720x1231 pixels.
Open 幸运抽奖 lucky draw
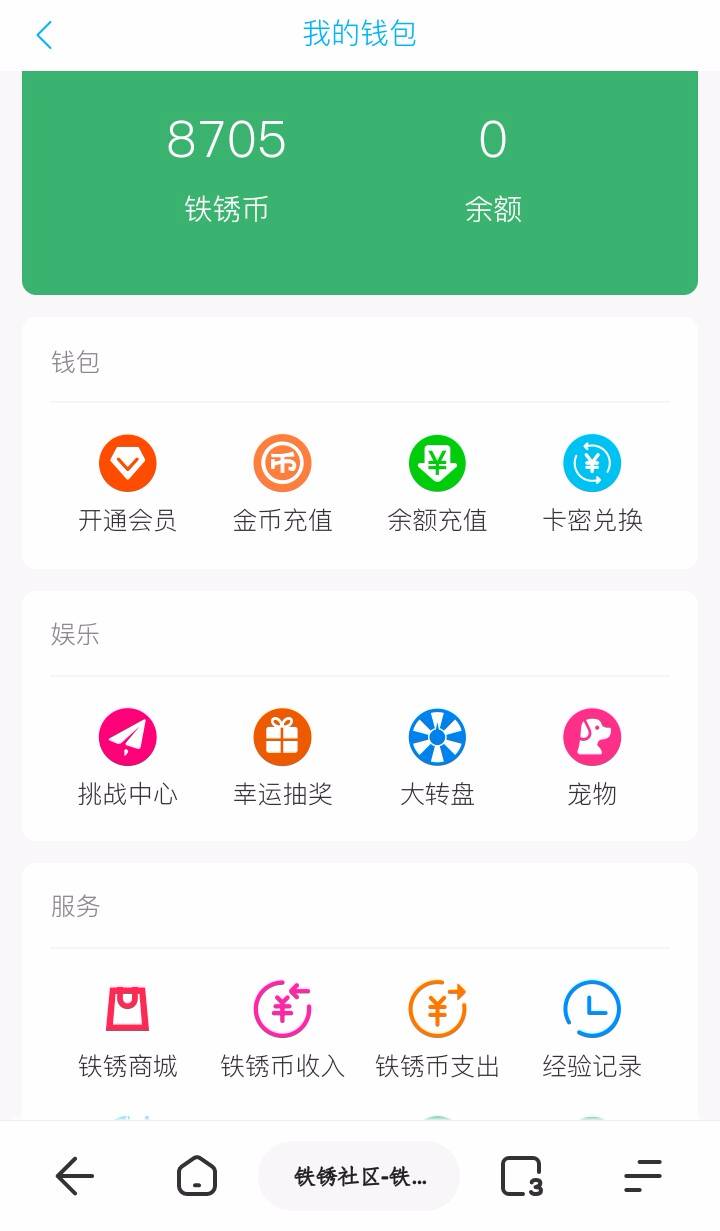click(282, 757)
